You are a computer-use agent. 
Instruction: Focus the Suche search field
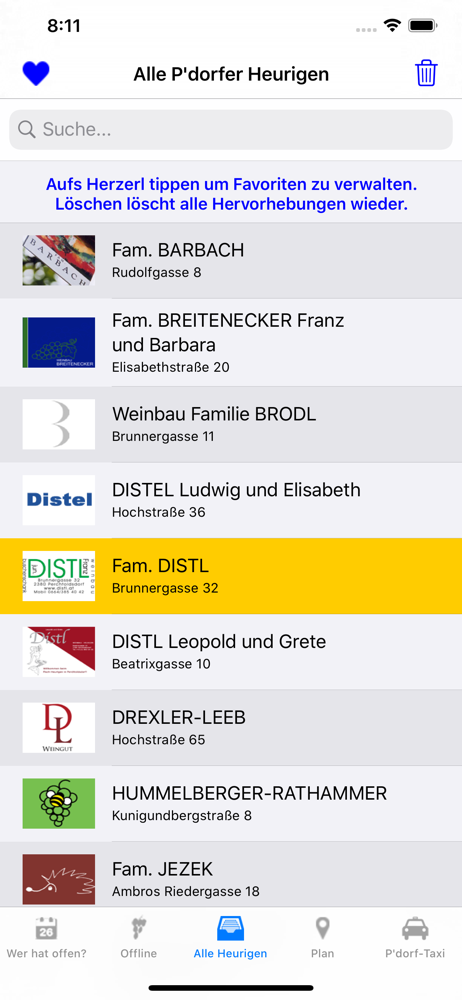click(x=231, y=129)
